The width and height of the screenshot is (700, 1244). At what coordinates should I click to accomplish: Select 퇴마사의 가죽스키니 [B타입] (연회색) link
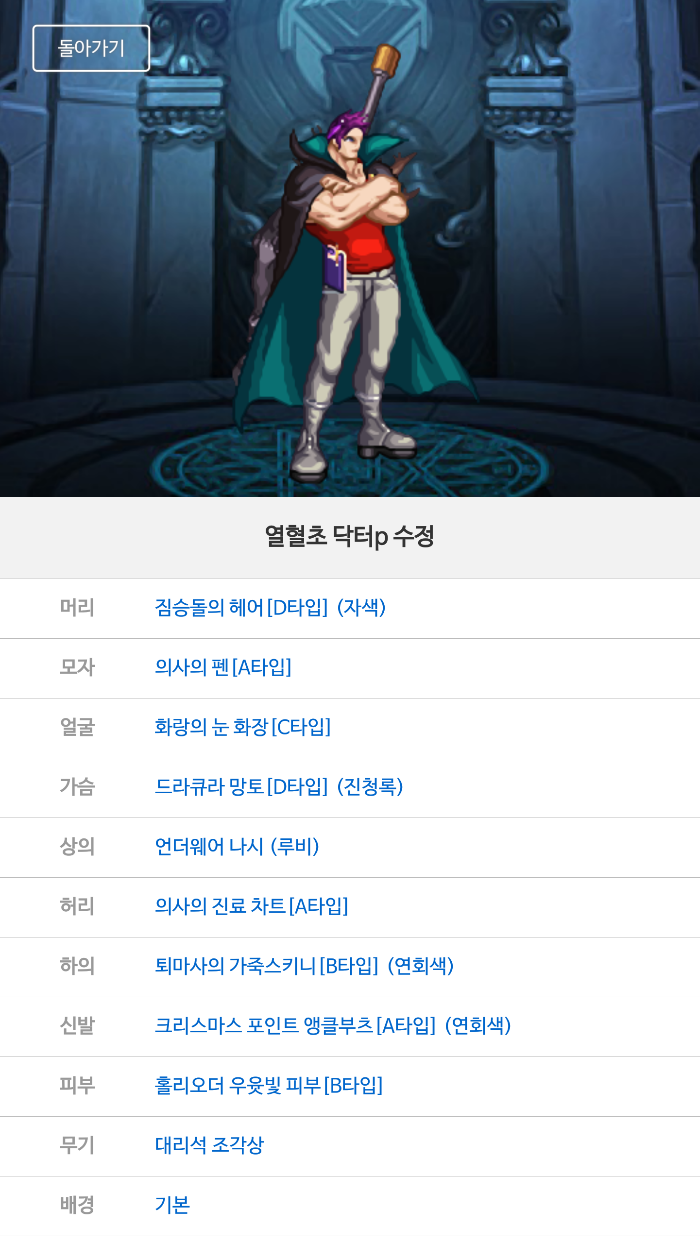(x=304, y=966)
